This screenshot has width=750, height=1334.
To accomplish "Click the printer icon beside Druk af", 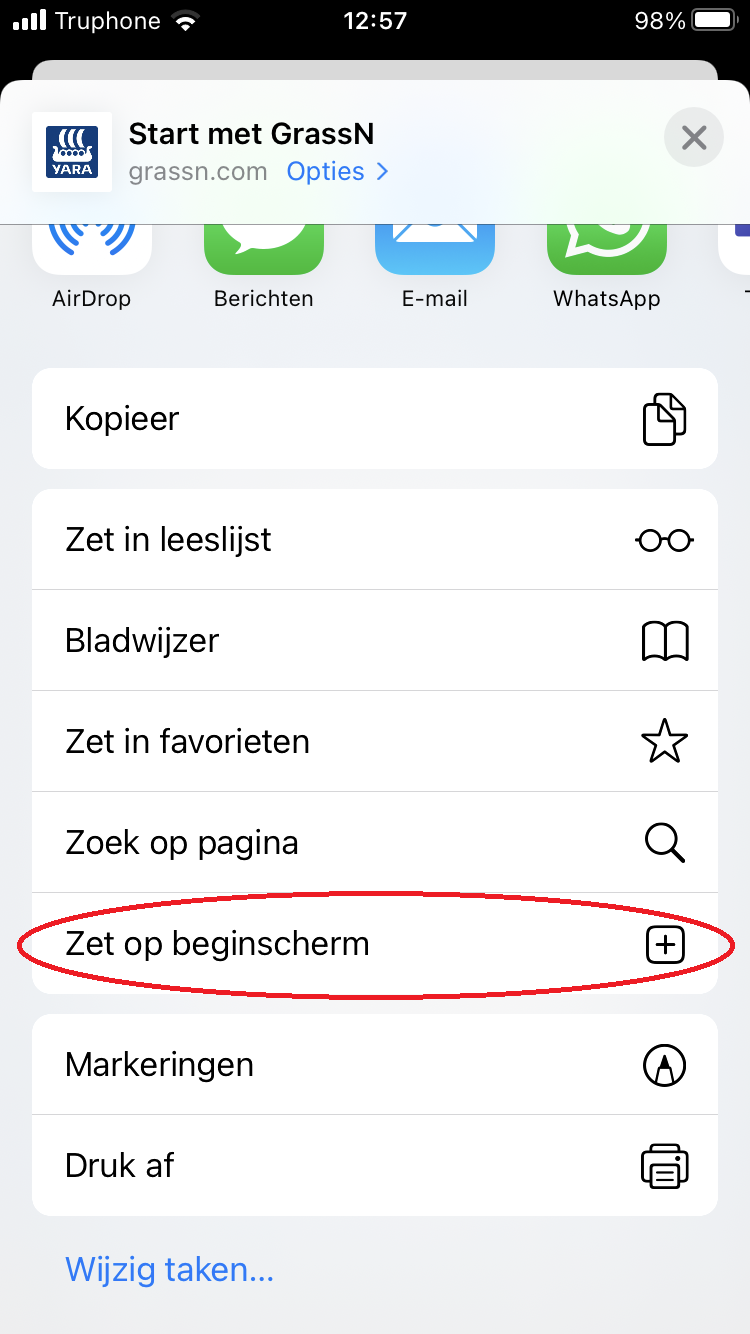I will (664, 1165).
